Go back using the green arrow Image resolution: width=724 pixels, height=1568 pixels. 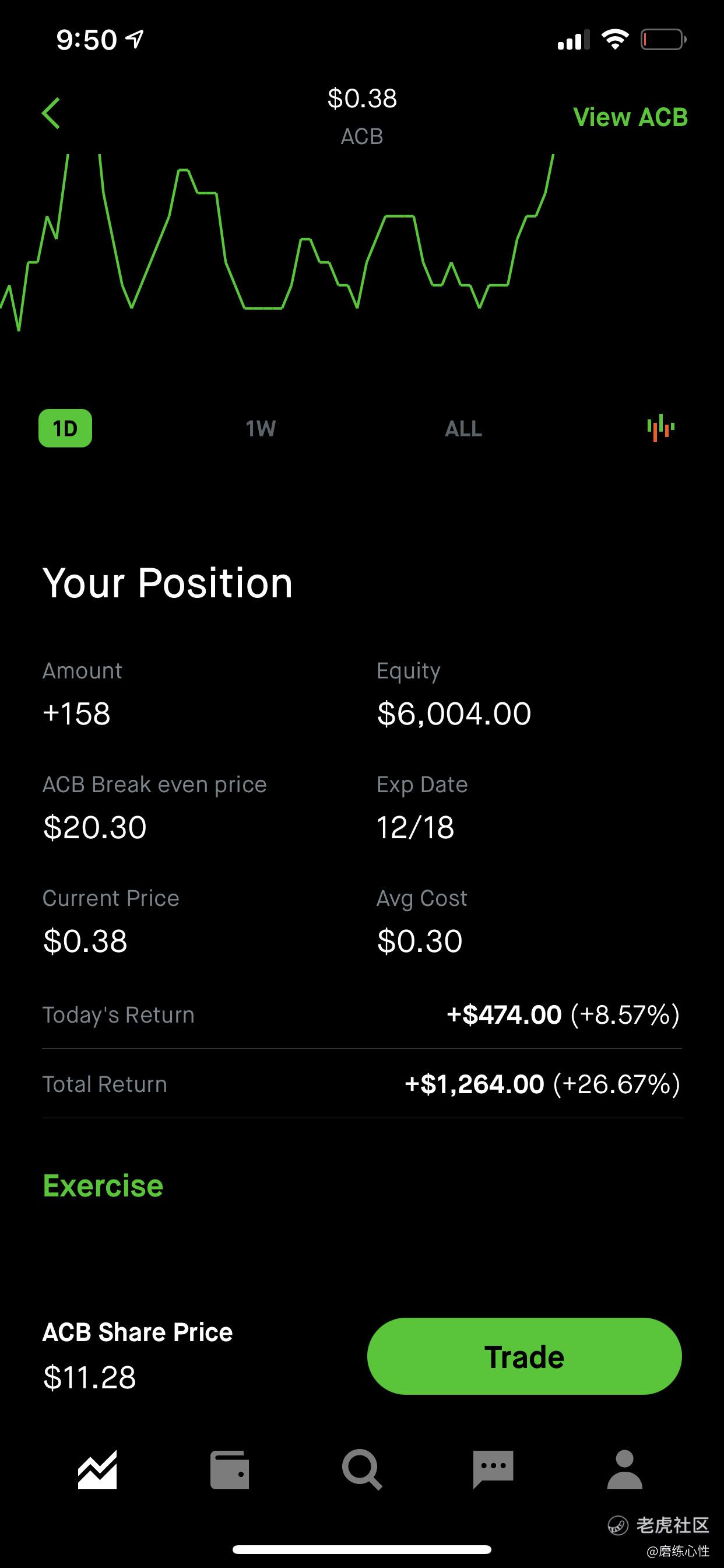click(x=51, y=113)
